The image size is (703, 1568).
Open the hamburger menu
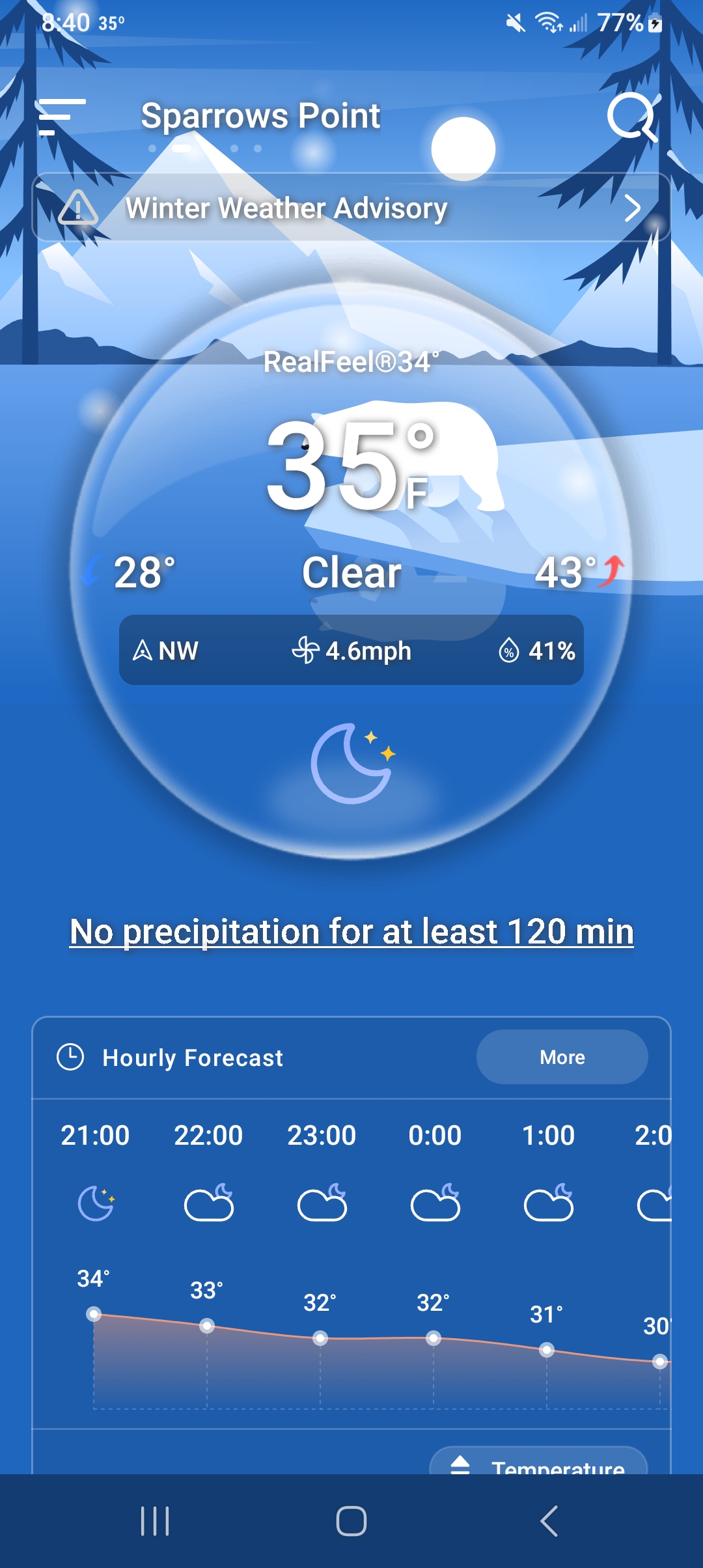click(62, 117)
